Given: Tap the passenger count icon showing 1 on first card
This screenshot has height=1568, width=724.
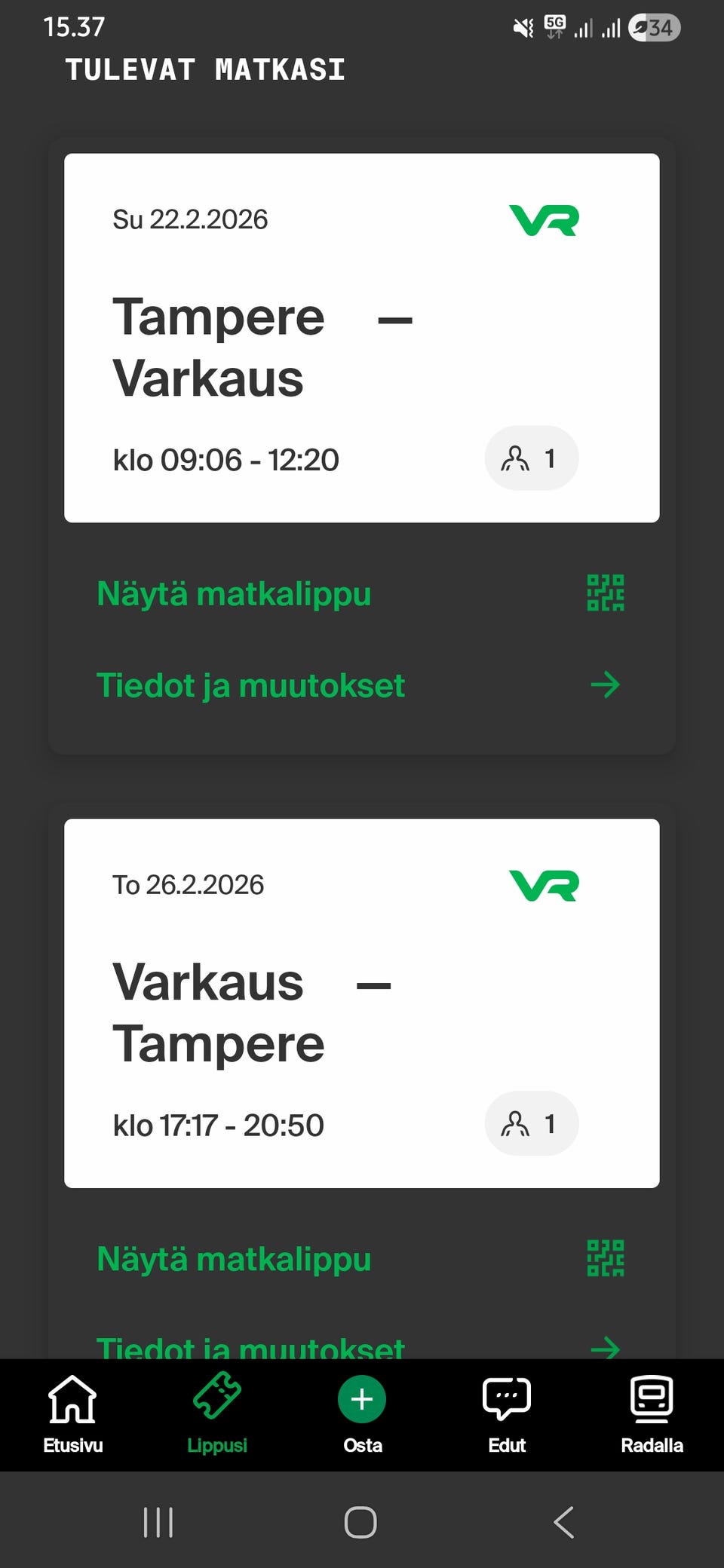Looking at the screenshot, I should [x=531, y=458].
